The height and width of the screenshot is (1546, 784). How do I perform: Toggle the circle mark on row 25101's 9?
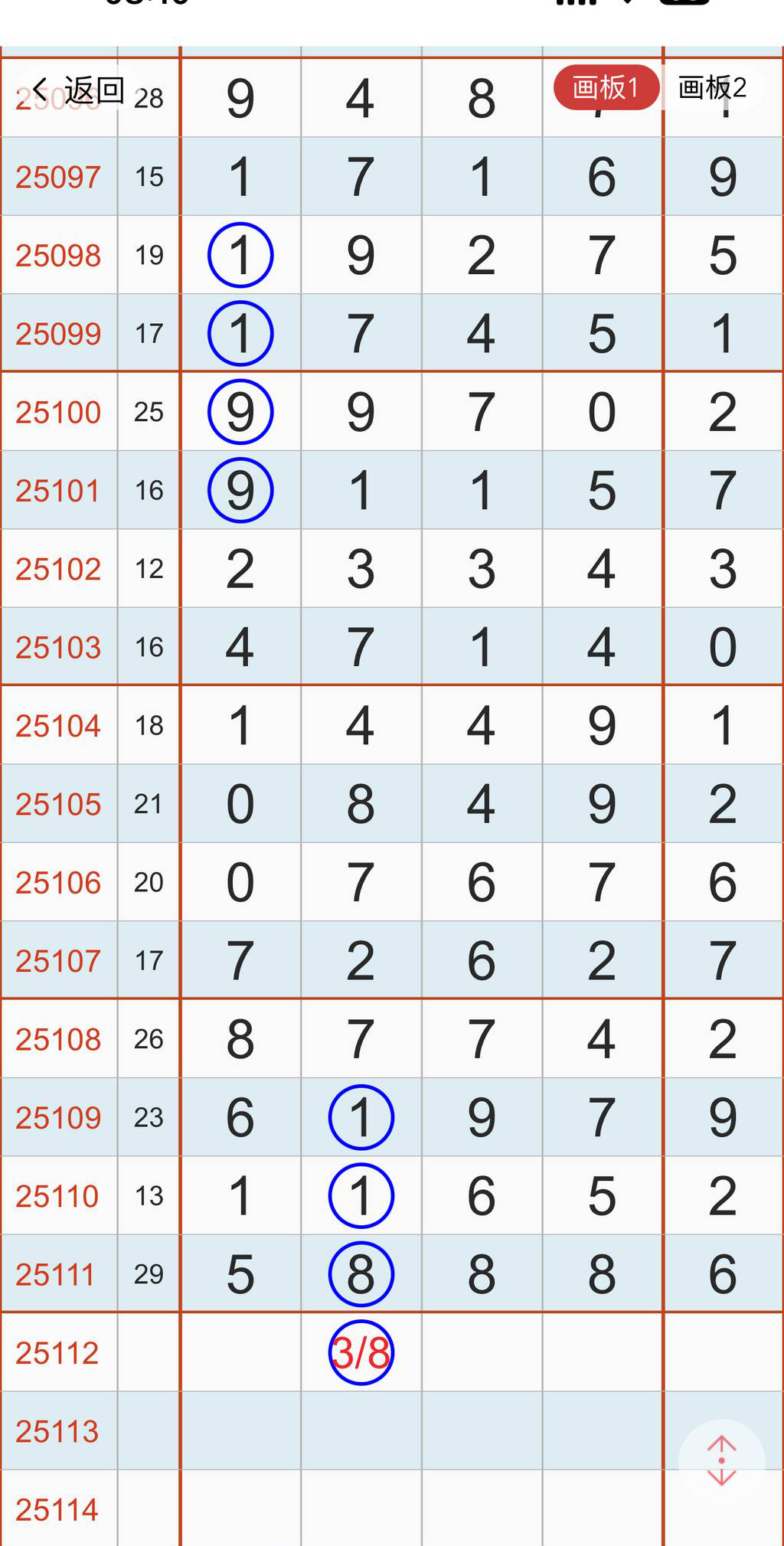pyautogui.click(x=240, y=489)
